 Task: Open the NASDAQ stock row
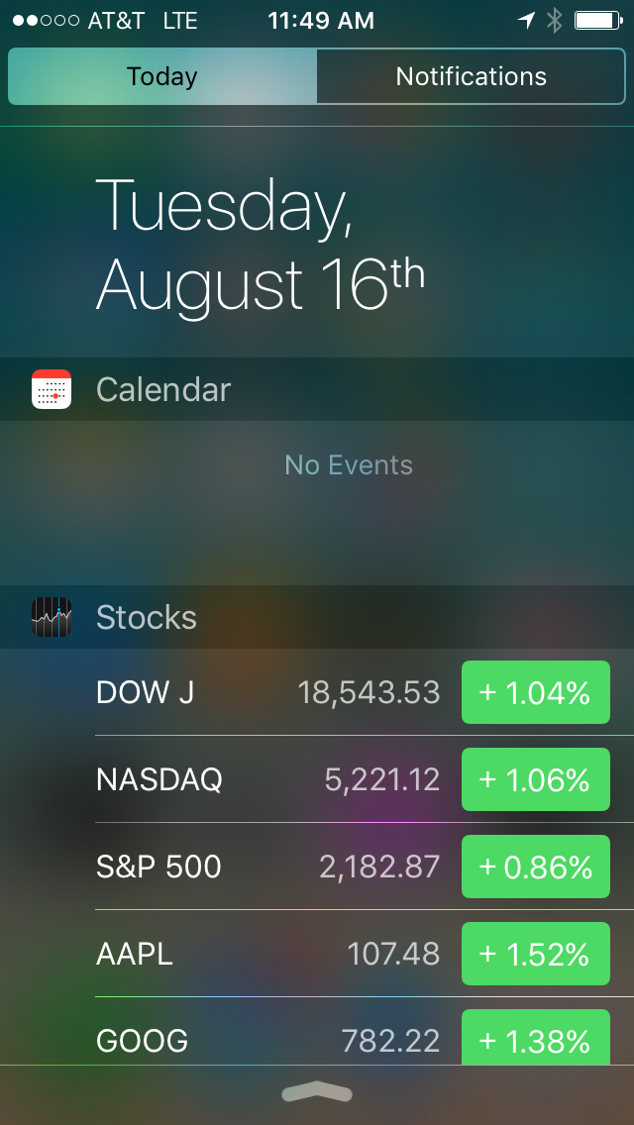[x=268, y=779]
